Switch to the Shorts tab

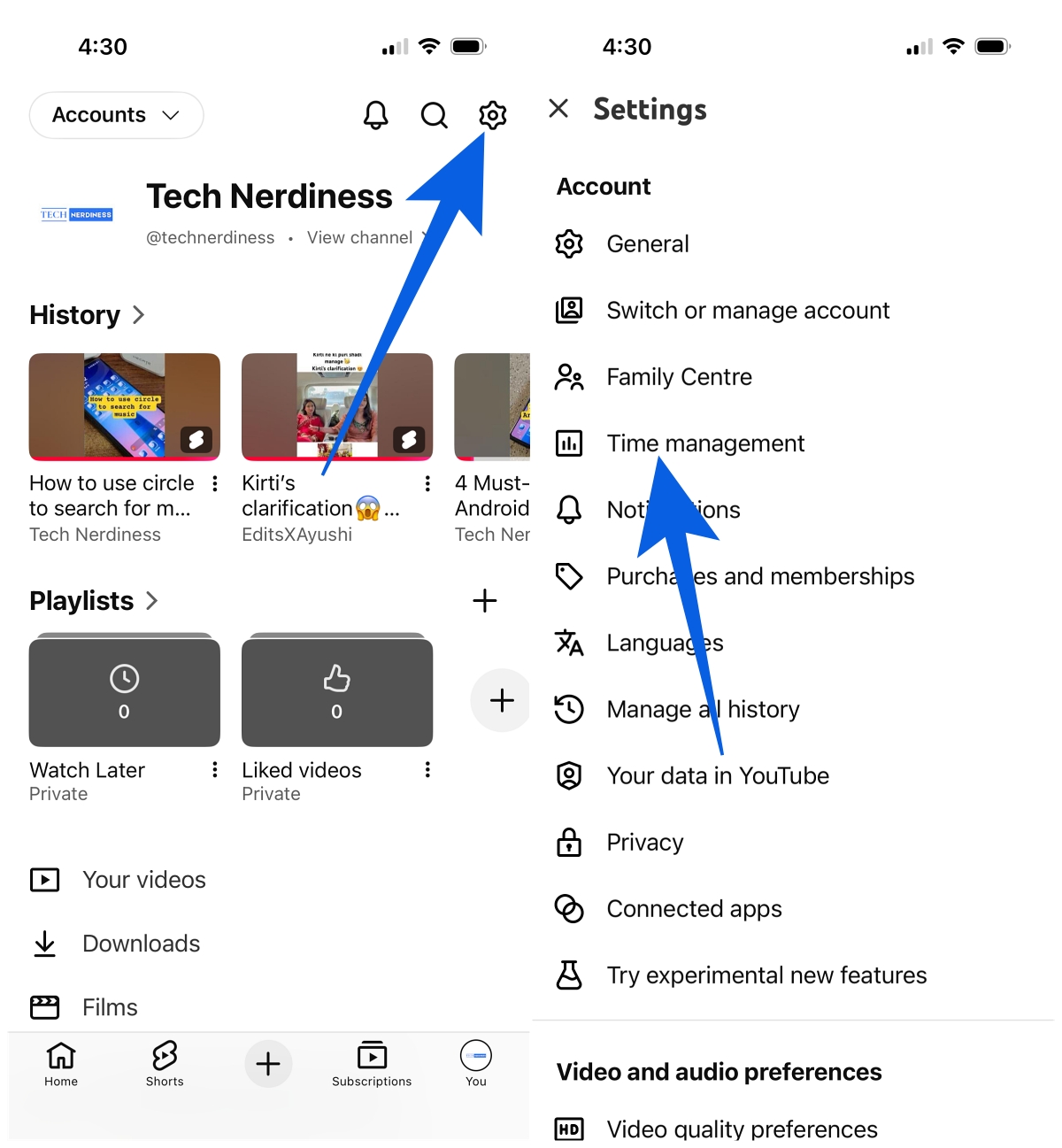165,1063
